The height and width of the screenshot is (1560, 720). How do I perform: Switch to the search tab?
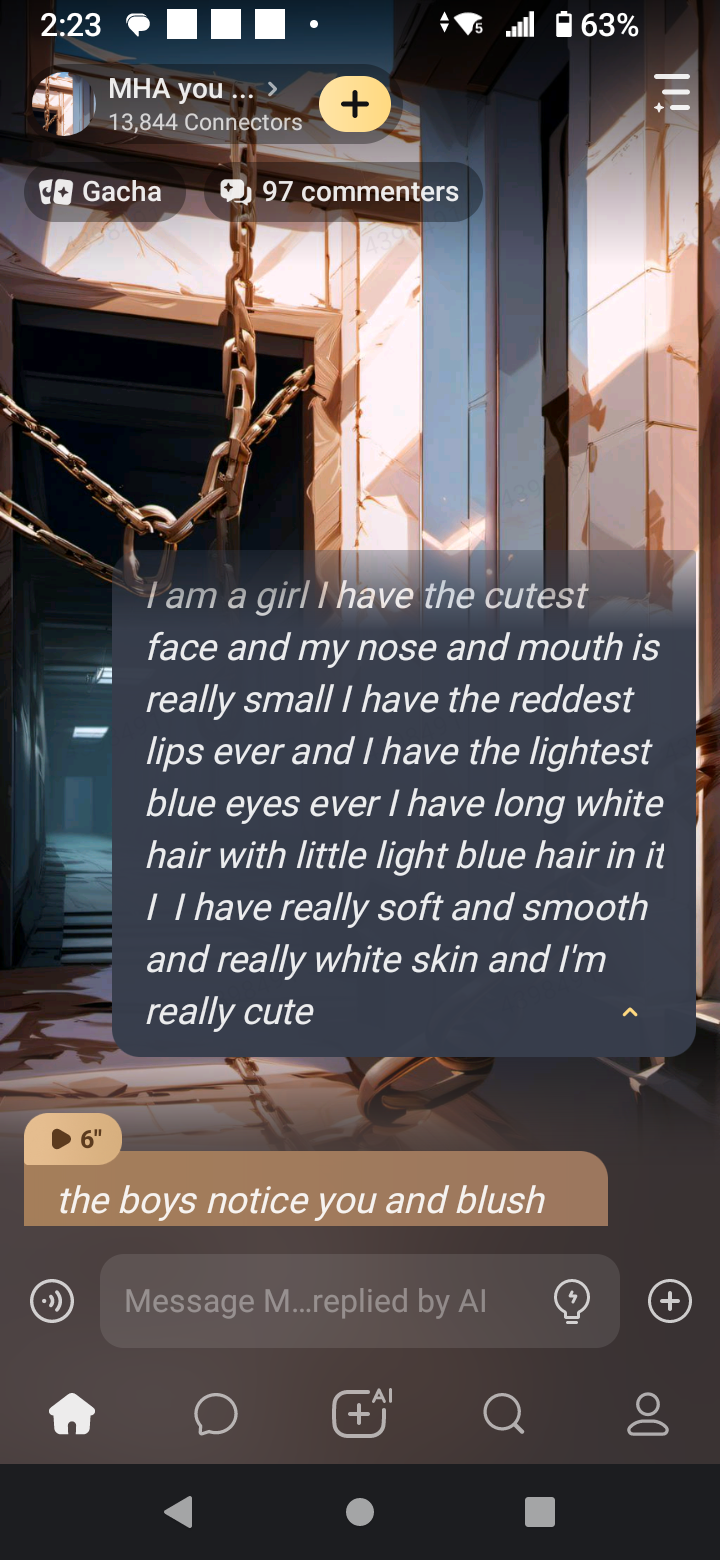coord(503,1414)
